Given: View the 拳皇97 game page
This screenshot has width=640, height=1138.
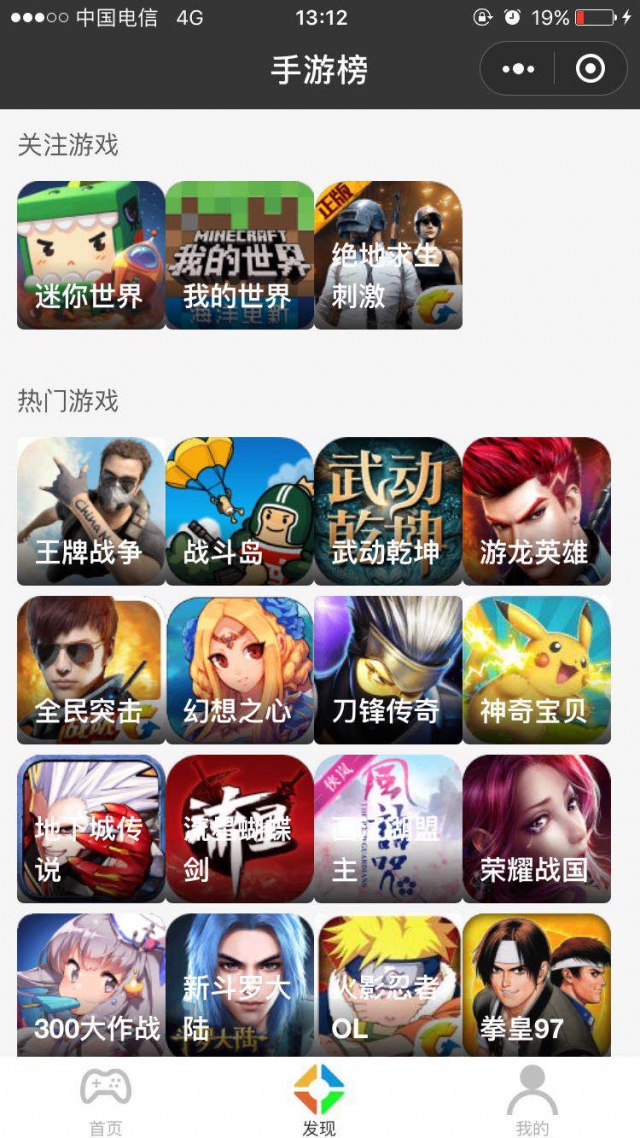Looking at the screenshot, I should coord(536,985).
